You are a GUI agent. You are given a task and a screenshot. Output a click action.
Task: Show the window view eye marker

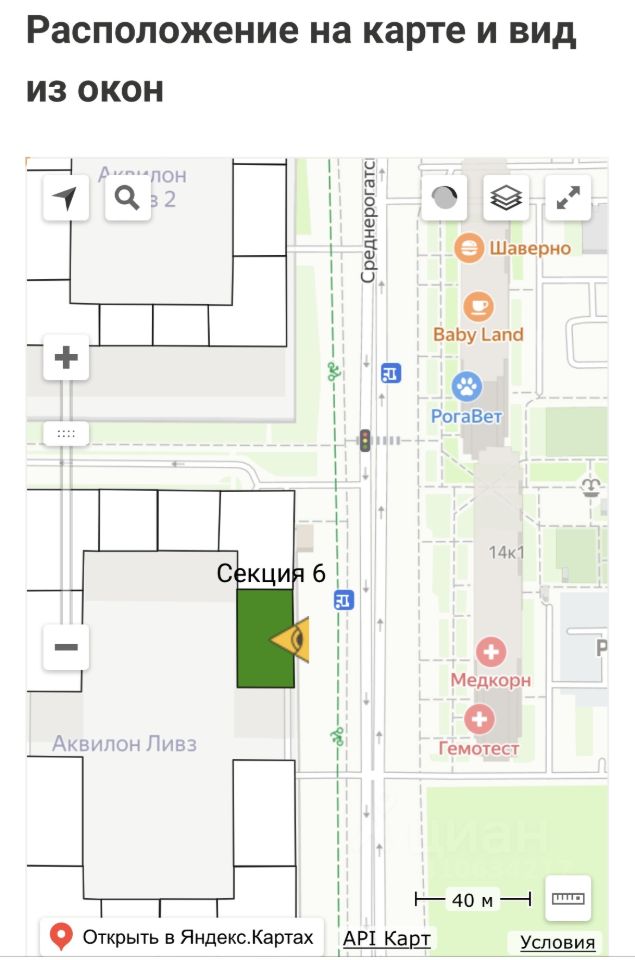click(x=293, y=638)
